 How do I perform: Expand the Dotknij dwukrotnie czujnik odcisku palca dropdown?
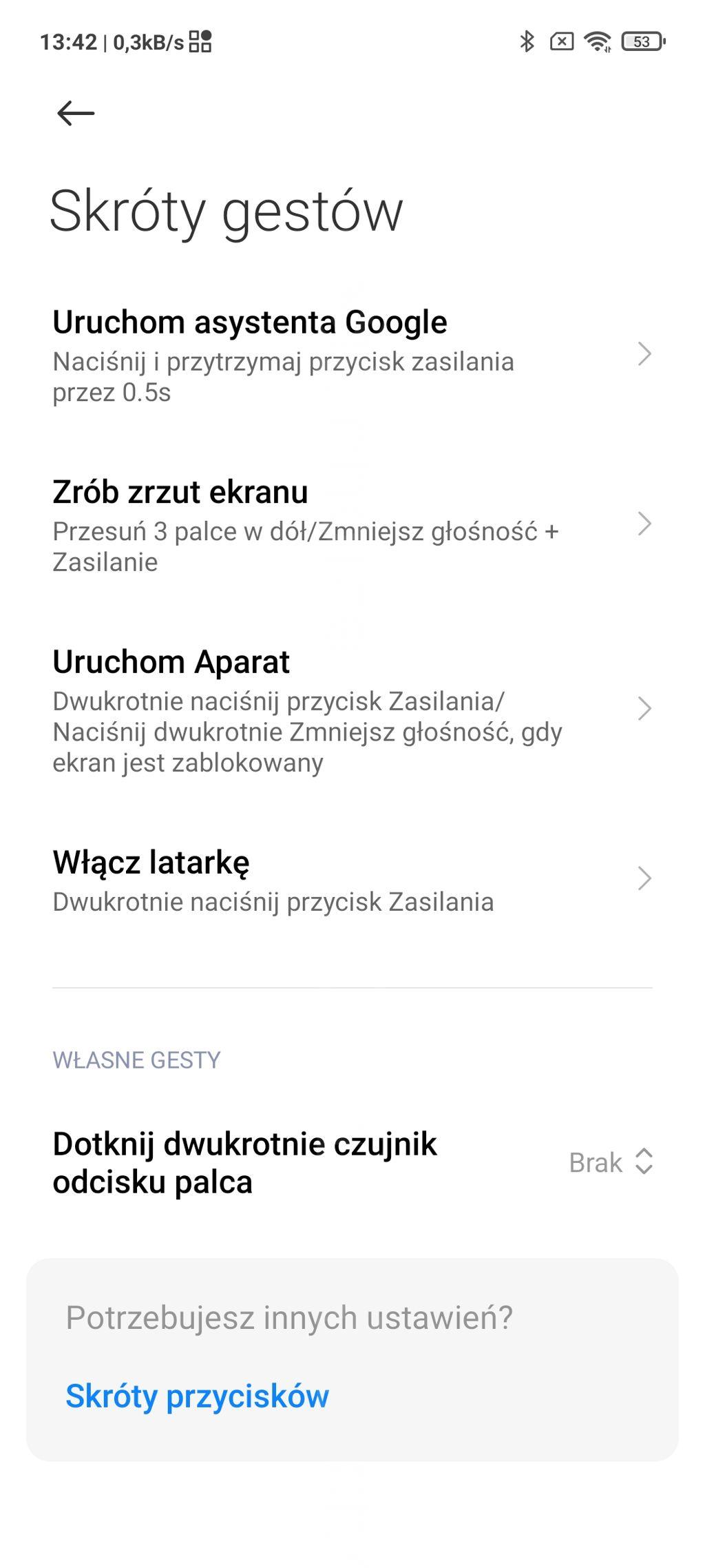coord(610,1163)
